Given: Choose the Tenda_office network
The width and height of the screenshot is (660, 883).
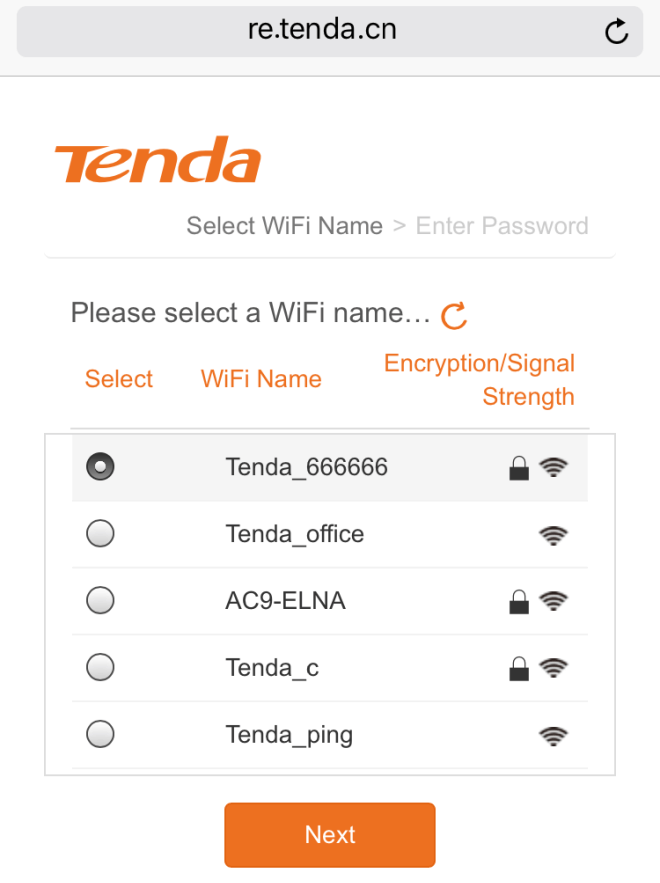Looking at the screenshot, I should click(x=101, y=534).
